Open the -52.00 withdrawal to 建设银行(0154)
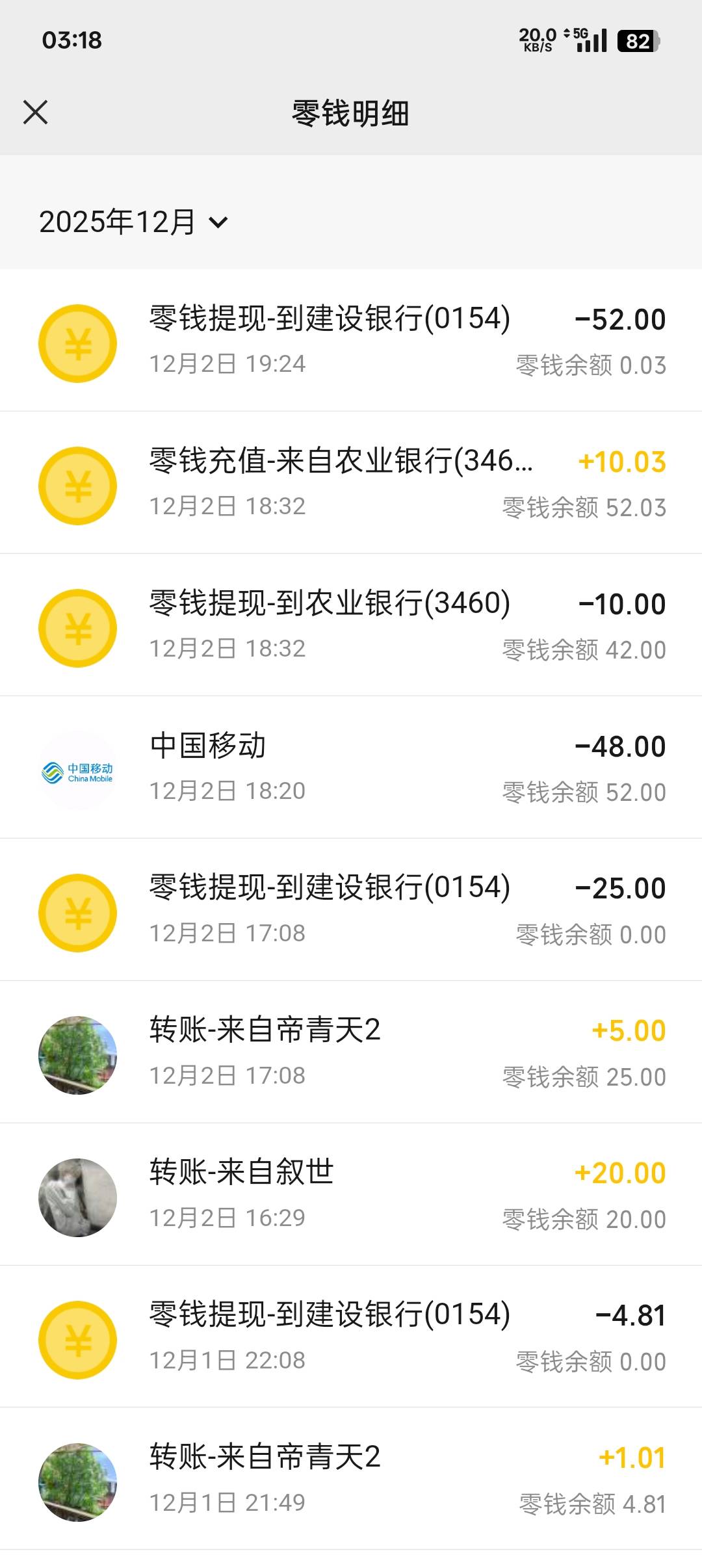702x1568 pixels. tap(351, 341)
